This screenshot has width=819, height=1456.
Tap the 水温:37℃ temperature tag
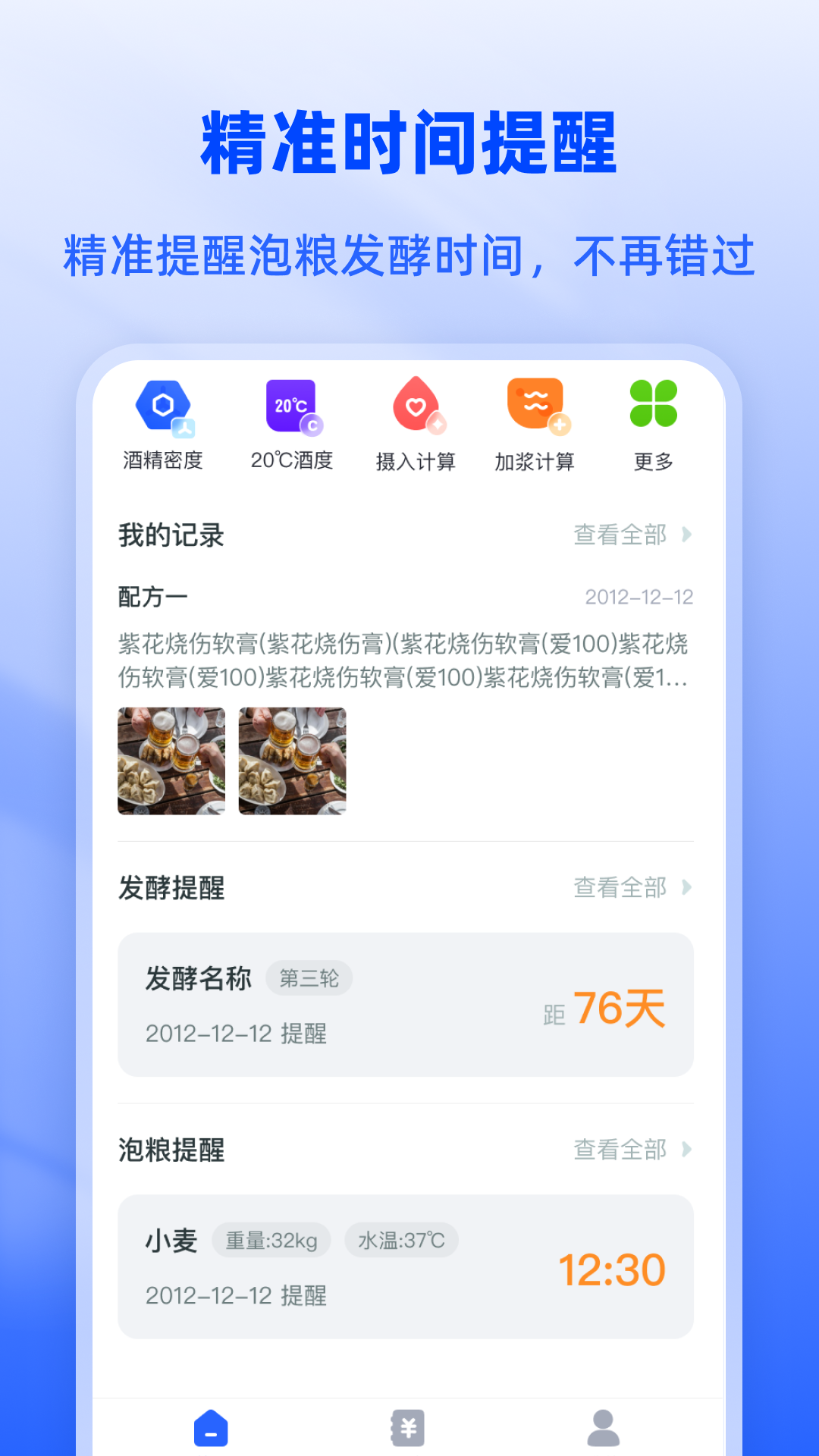click(403, 1240)
